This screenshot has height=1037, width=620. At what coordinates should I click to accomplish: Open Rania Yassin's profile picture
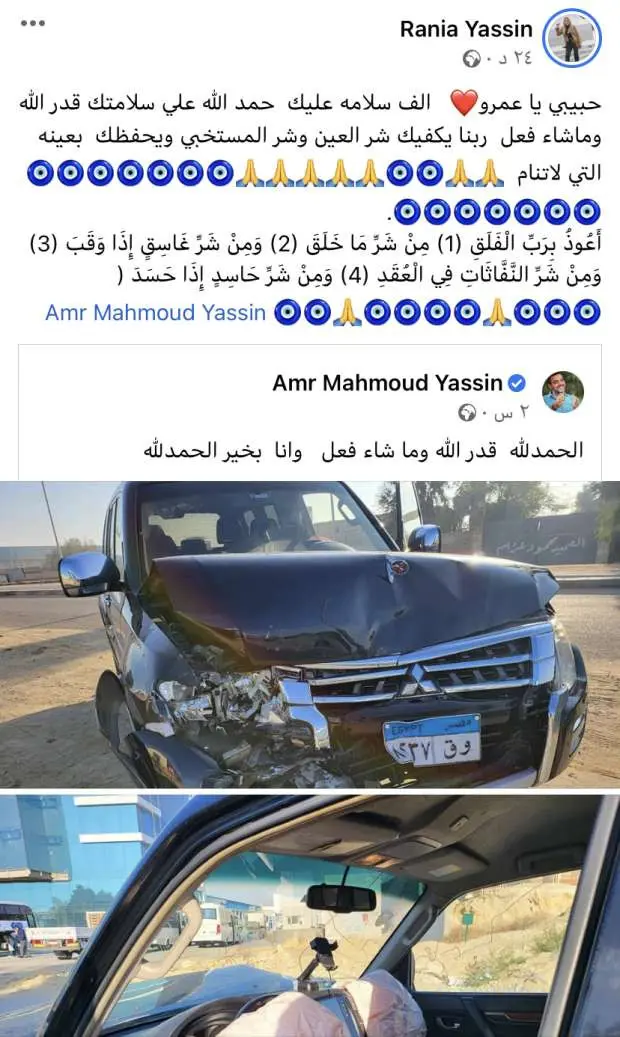[571, 39]
